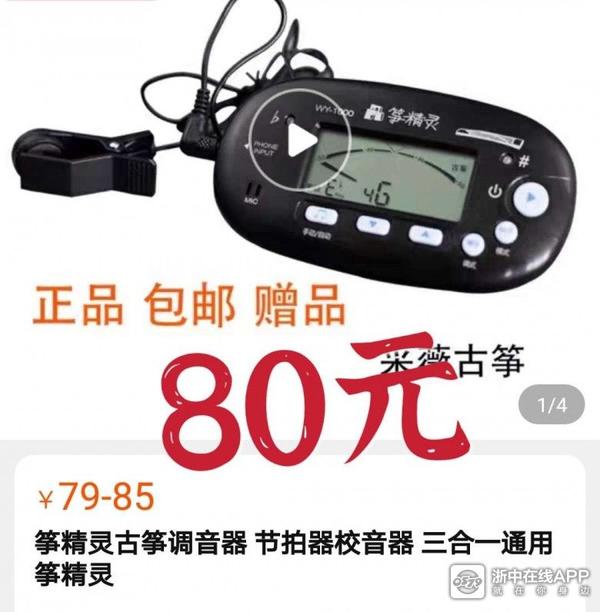Play the product video
The width and height of the screenshot is (600, 612).
300,138
